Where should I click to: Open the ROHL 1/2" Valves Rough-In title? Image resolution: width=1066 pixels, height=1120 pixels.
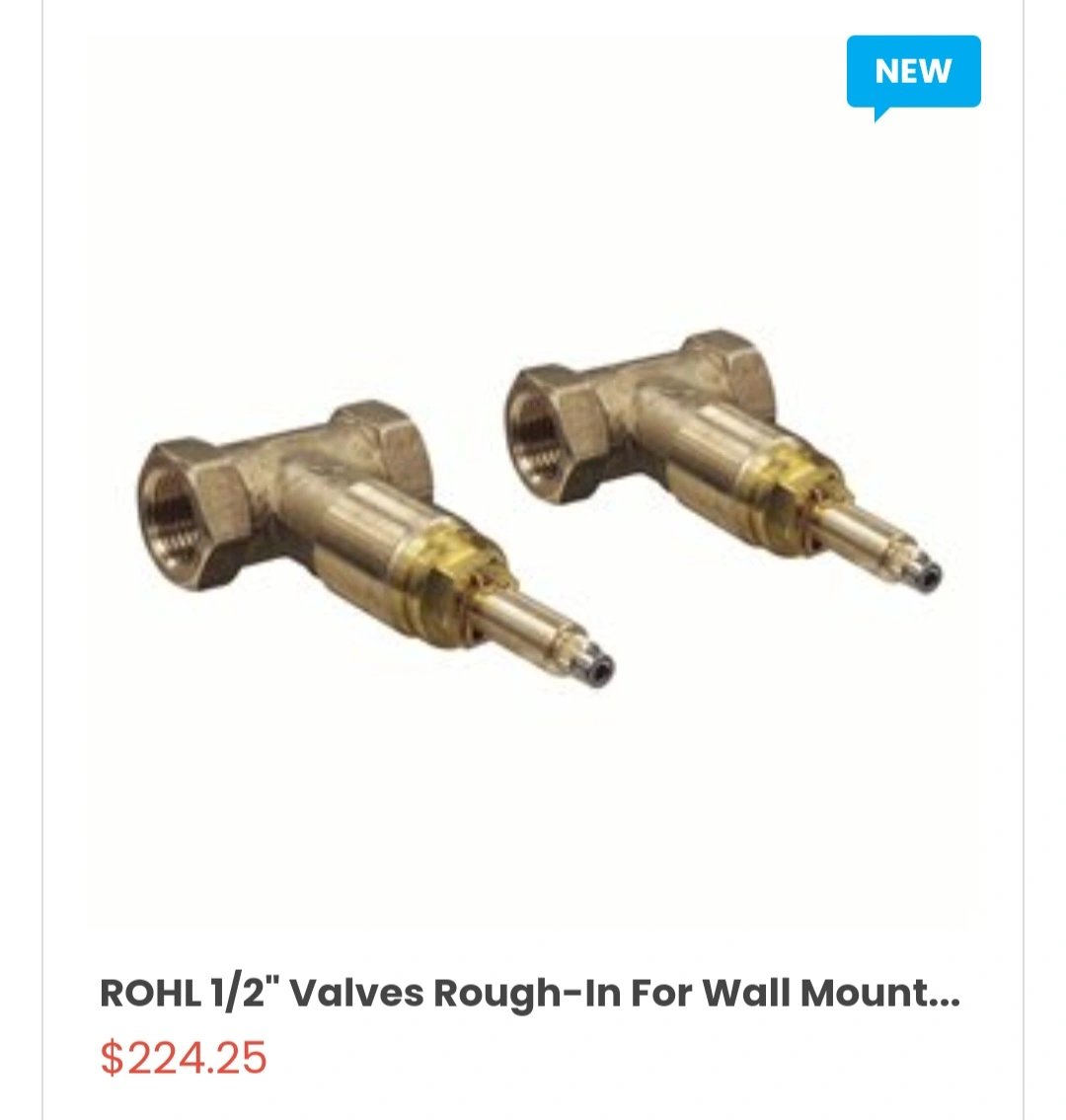point(530,993)
